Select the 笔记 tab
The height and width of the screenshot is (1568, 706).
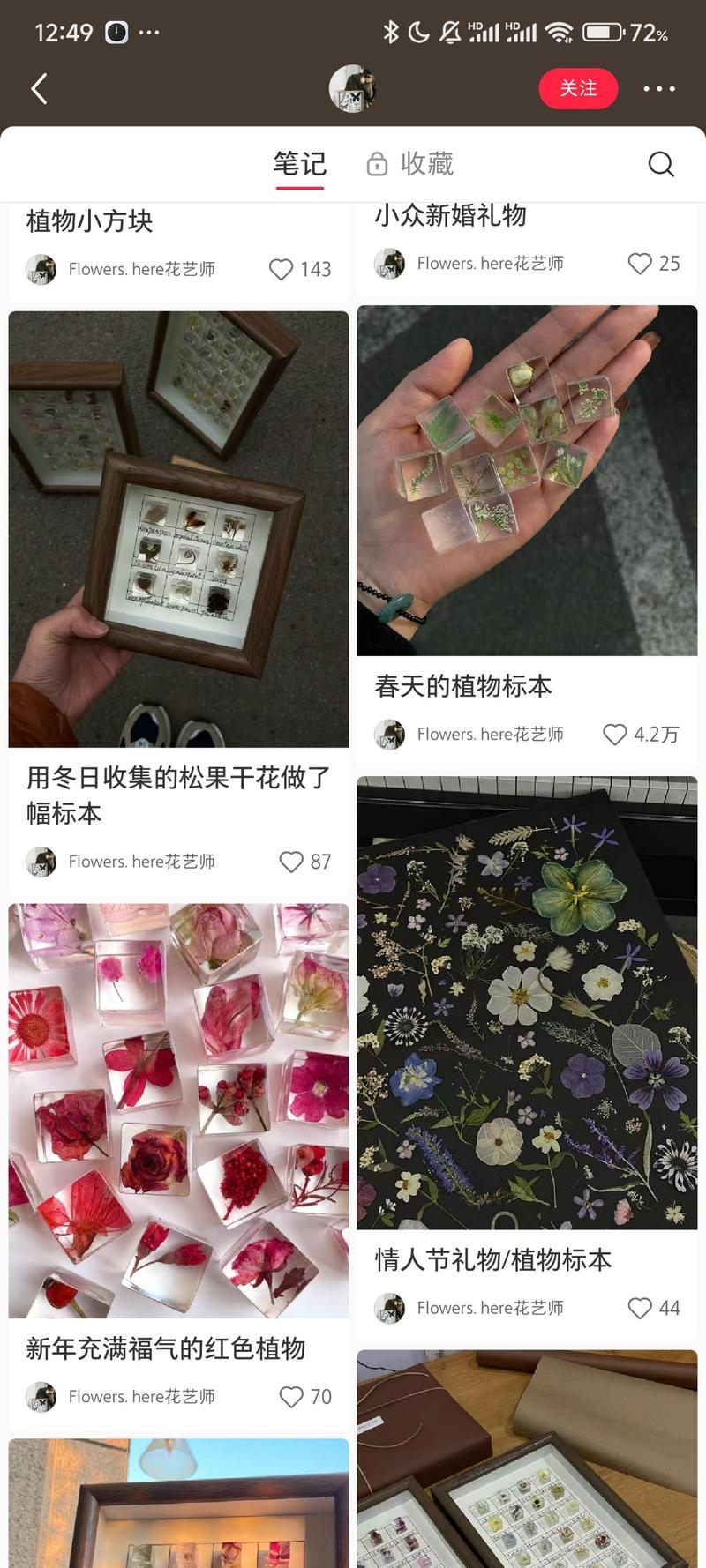coord(299,163)
